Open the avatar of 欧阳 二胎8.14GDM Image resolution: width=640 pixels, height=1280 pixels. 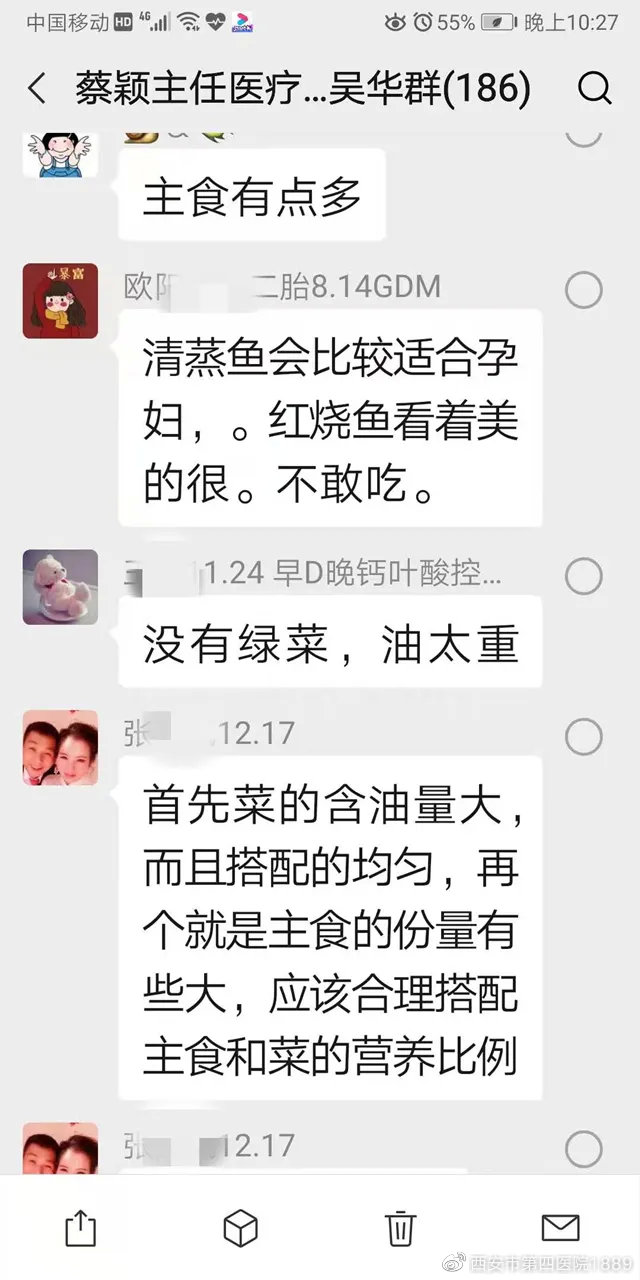[60, 301]
